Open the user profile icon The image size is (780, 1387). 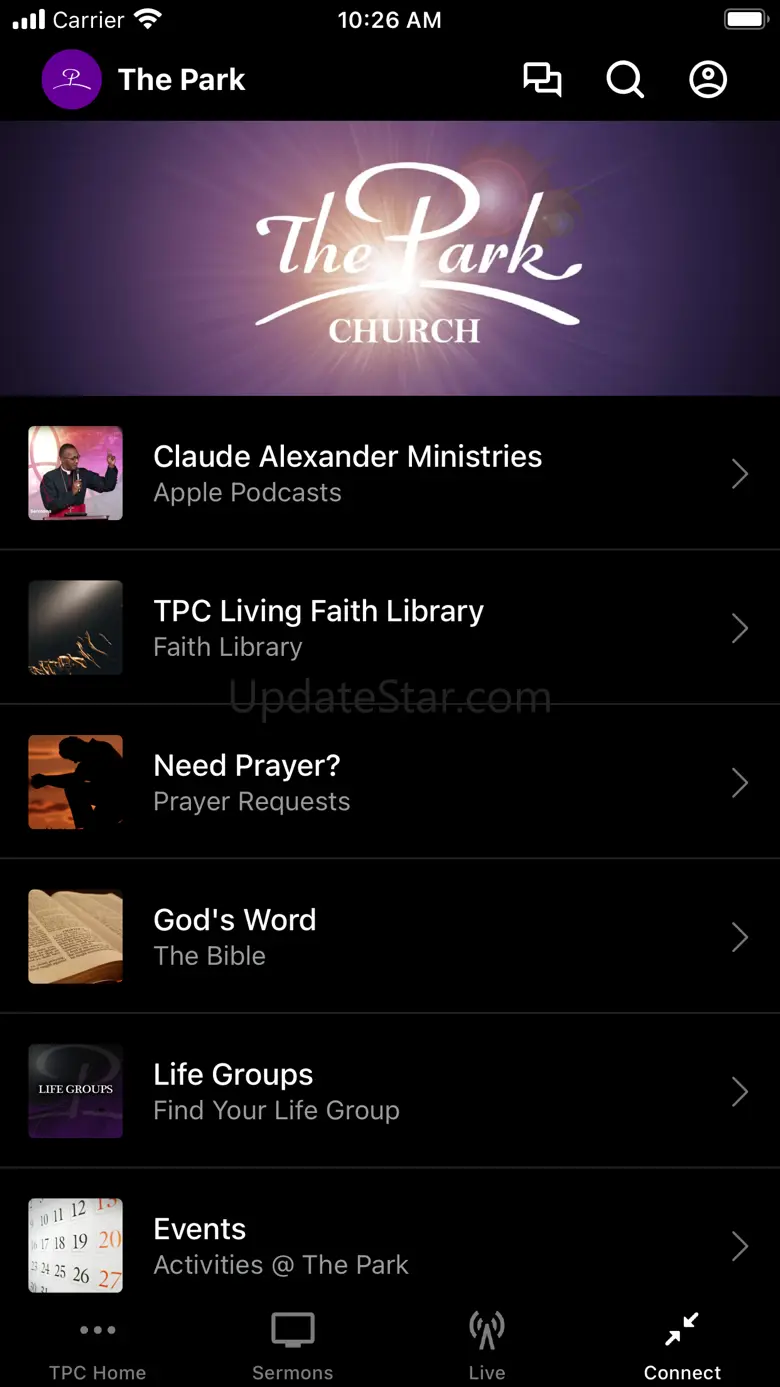pos(708,80)
